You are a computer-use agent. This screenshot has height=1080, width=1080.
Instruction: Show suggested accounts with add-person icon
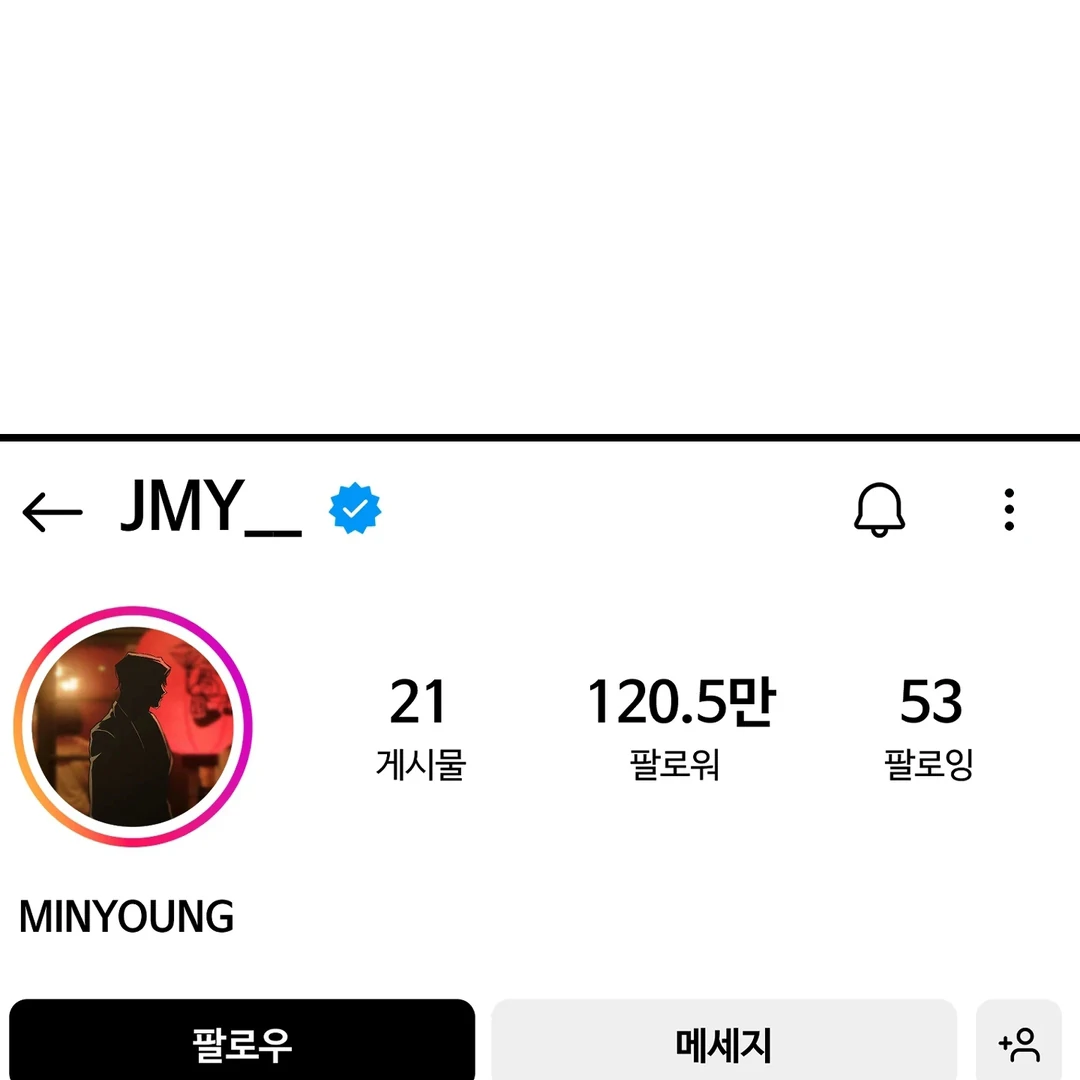1019,1042
